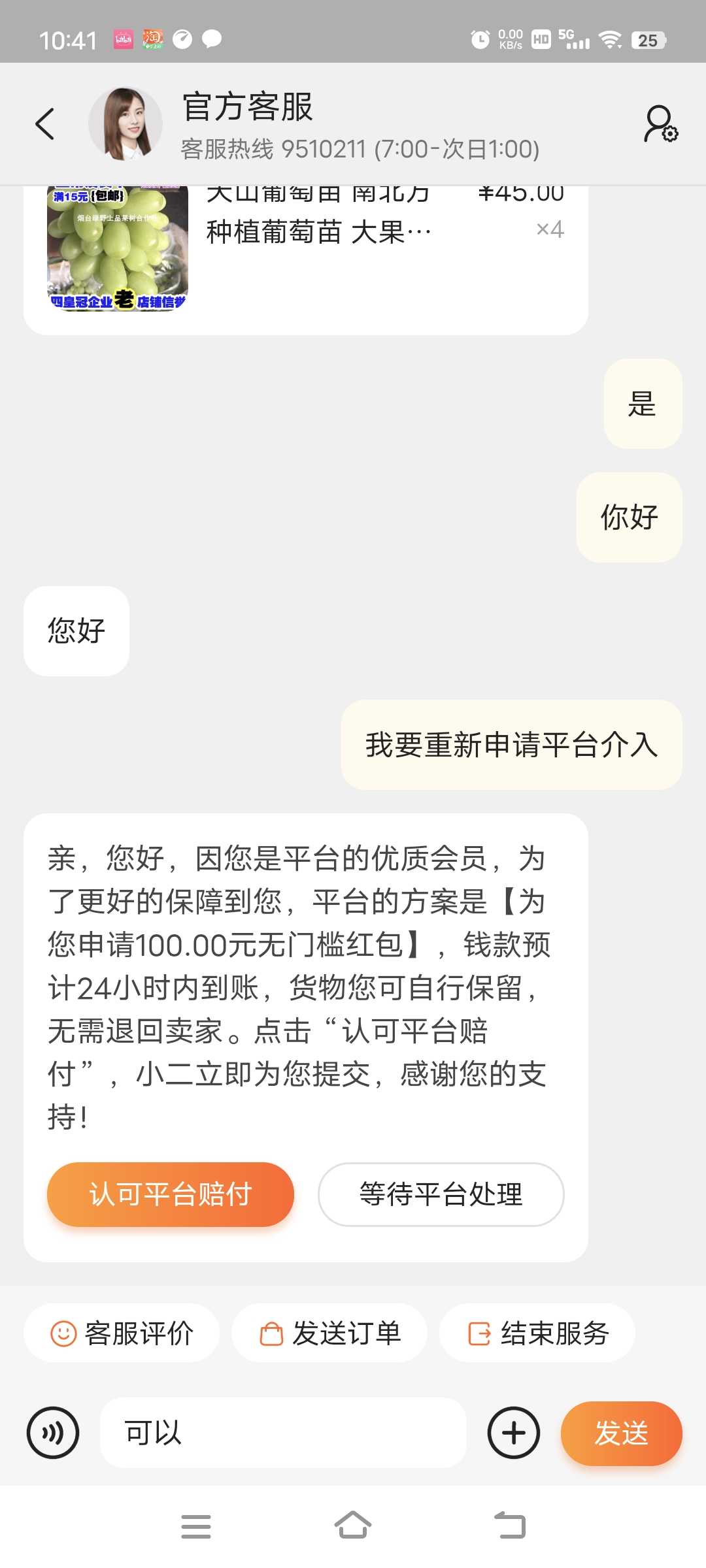706x1568 pixels.
Task: End the chat with 结束服务
Action: coord(537,1333)
